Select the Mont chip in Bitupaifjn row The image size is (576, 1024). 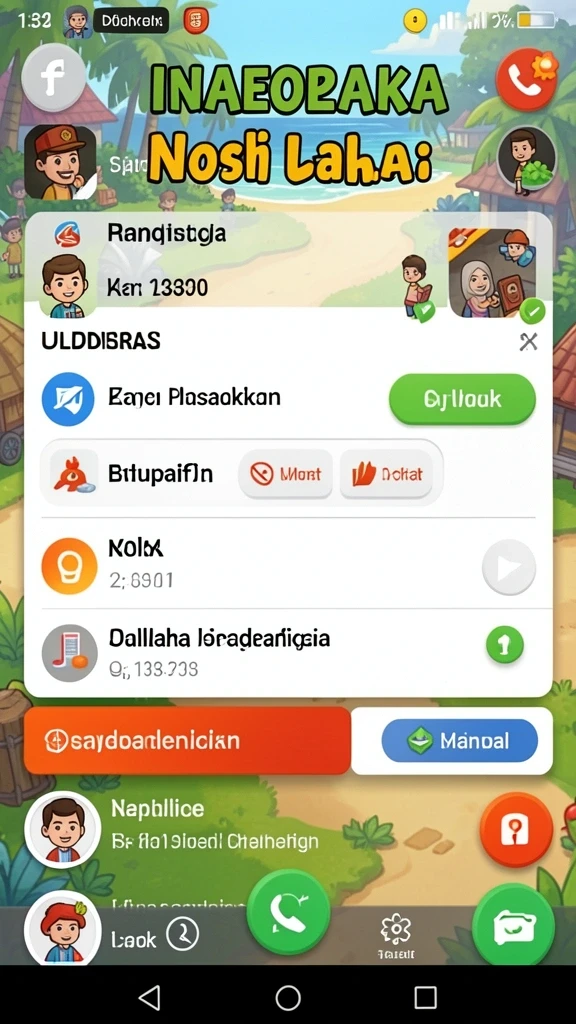(285, 474)
